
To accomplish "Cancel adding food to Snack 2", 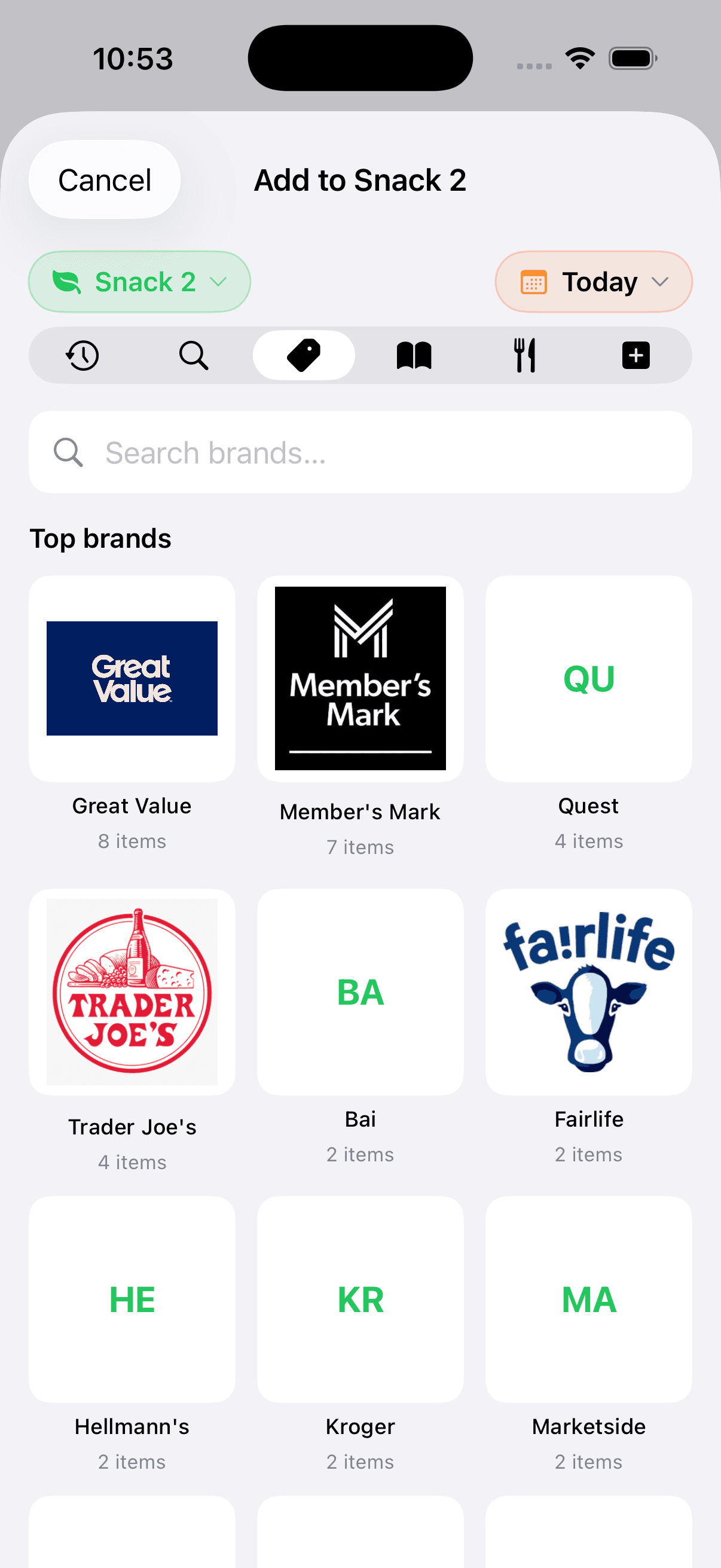I will (104, 179).
